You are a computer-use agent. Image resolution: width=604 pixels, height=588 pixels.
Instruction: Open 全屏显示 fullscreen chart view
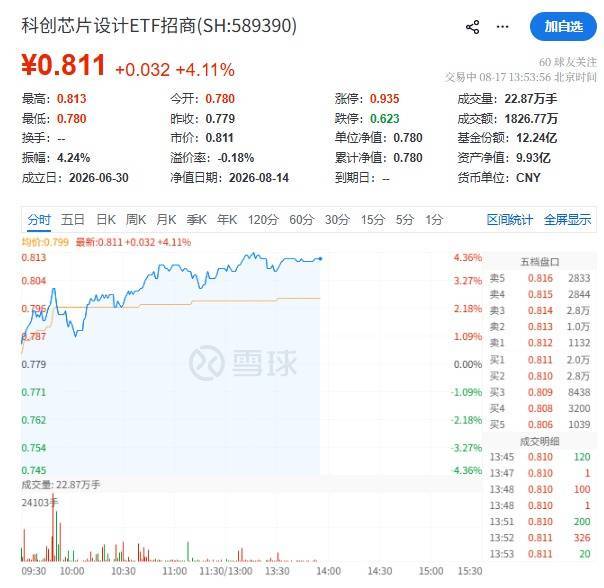[x=567, y=220]
